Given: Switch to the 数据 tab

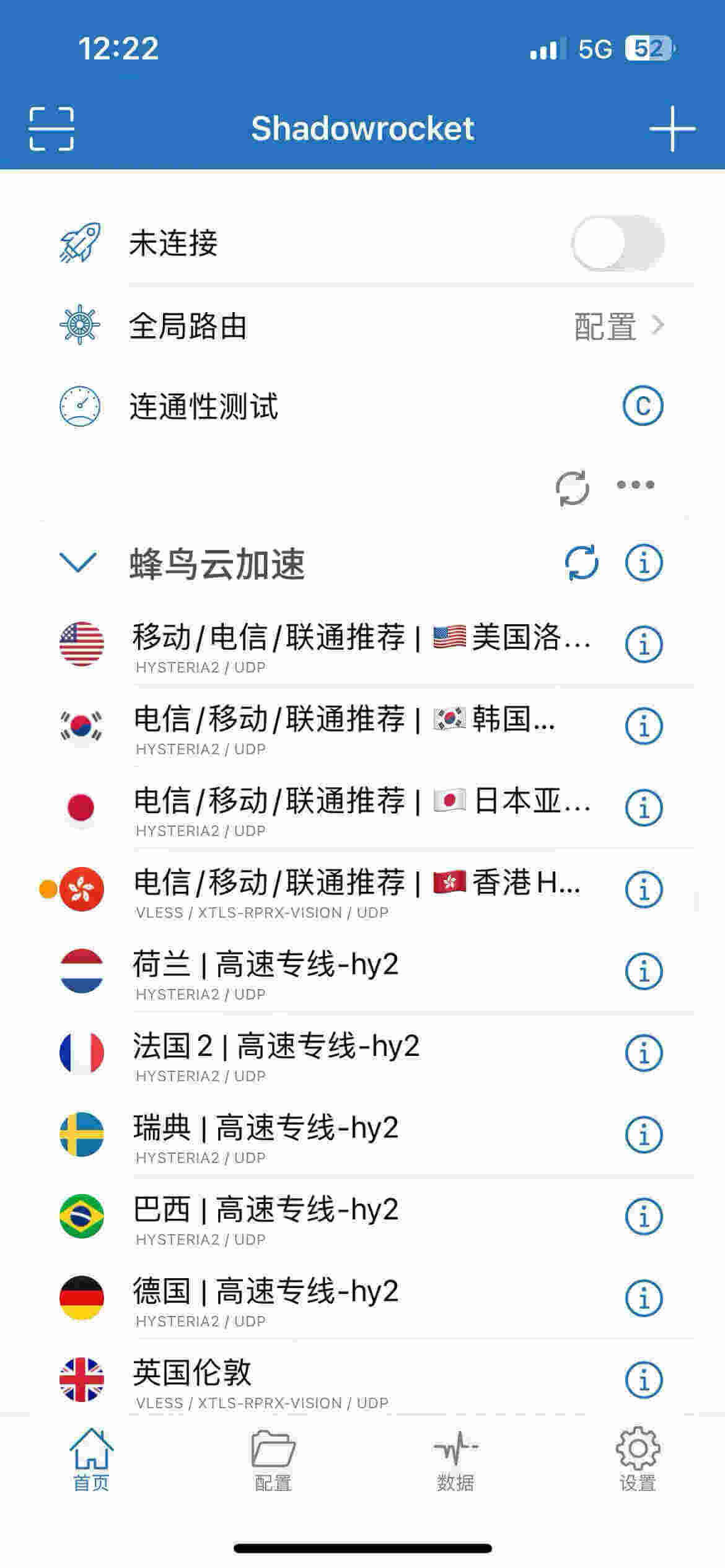Looking at the screenshot, I should [455, 1461].
